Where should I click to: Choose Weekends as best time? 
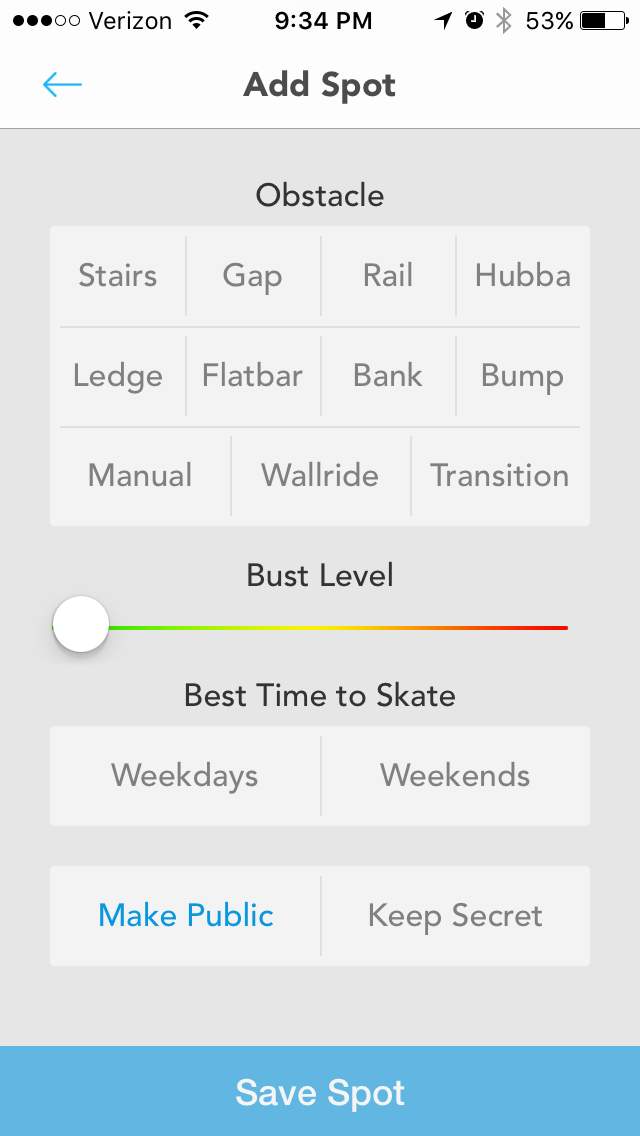pyautogui.click(x=455, y=776)
